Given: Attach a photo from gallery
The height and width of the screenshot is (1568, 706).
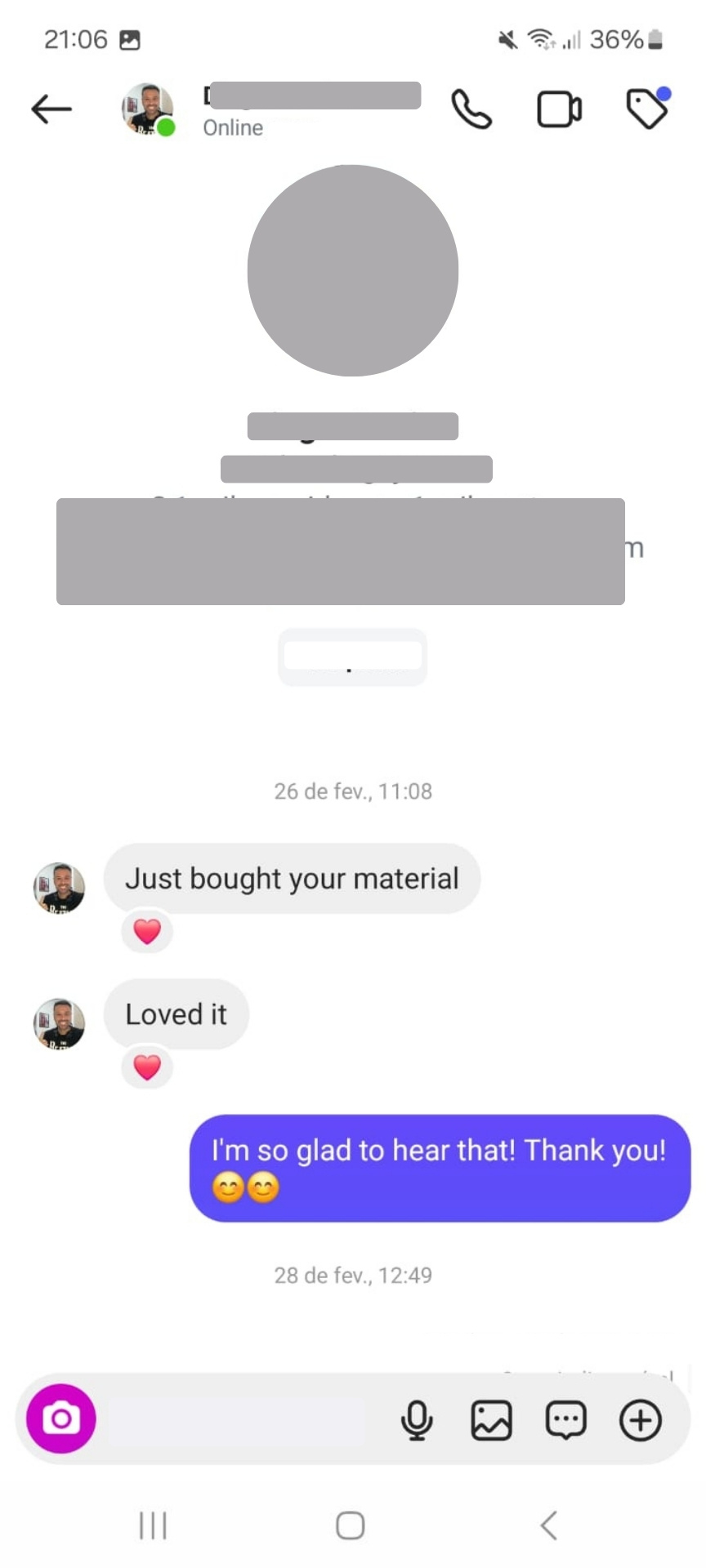Looking at the screenshot, I should pyautogui.click(x=491, y=1420).
